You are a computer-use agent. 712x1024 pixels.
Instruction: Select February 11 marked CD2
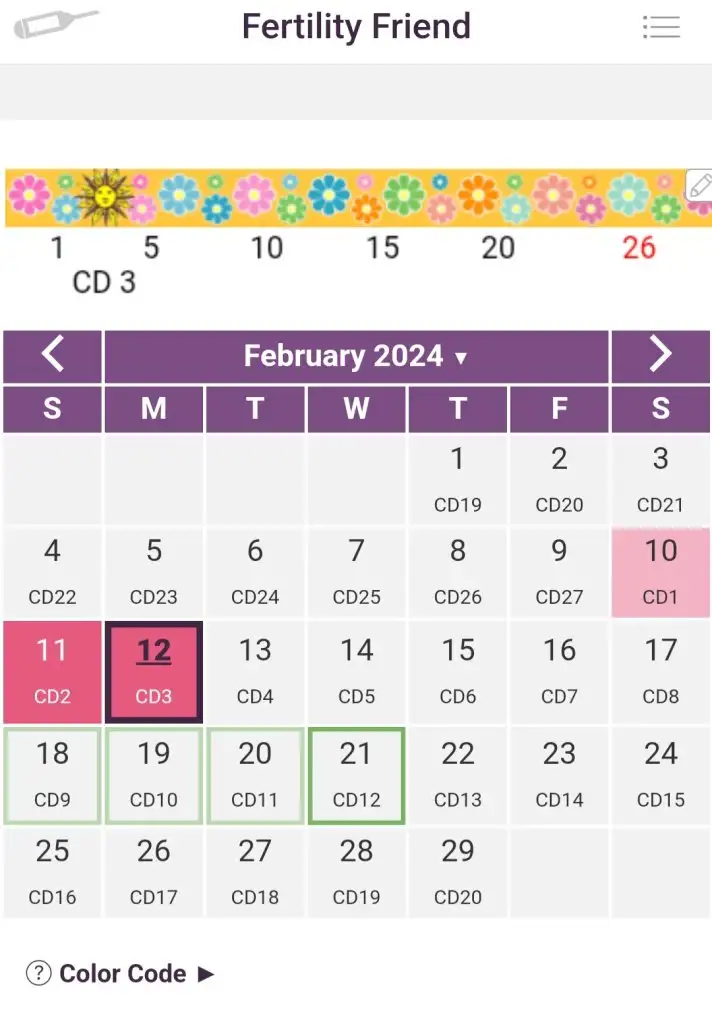[52, 671]
